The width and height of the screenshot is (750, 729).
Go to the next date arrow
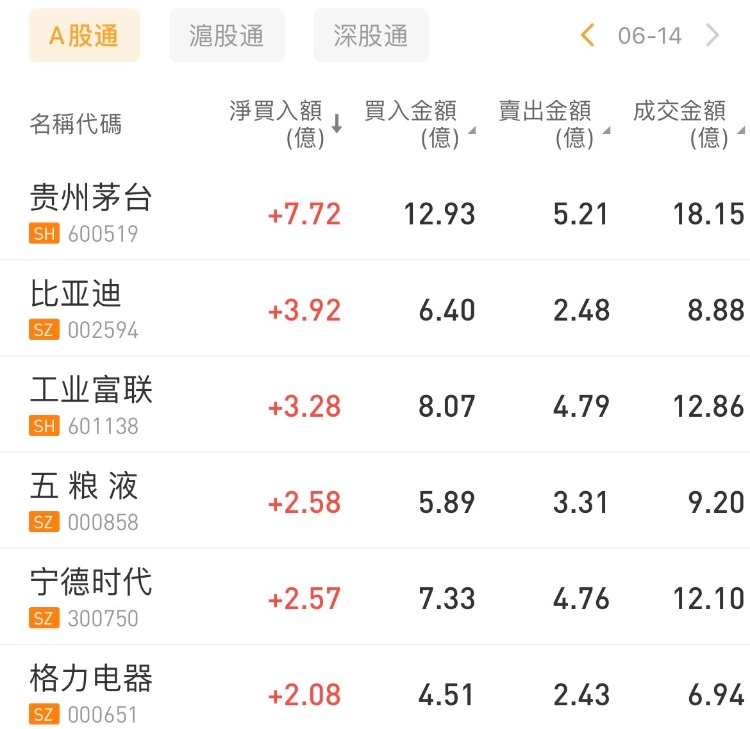[713, 36]
